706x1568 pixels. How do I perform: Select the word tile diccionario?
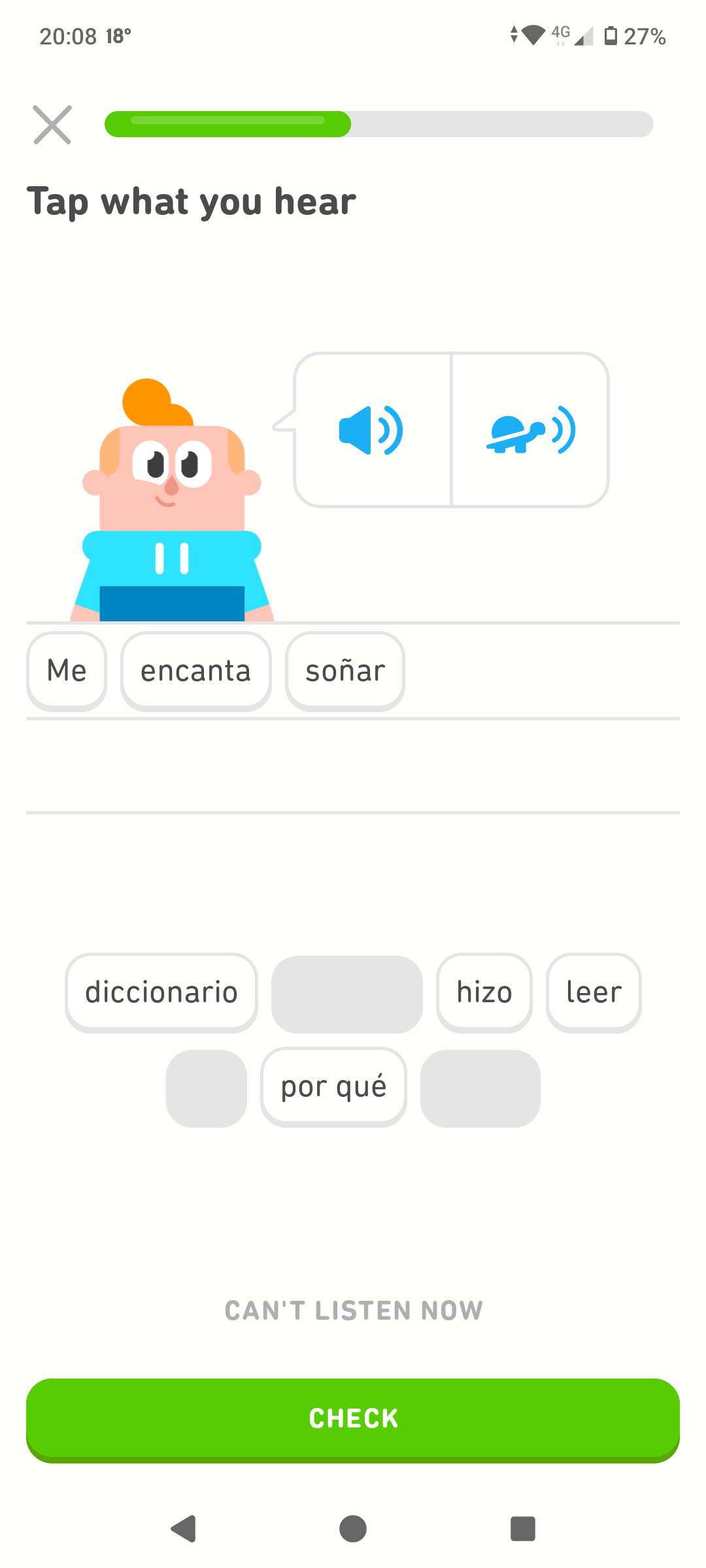click(x=160, y=992)
